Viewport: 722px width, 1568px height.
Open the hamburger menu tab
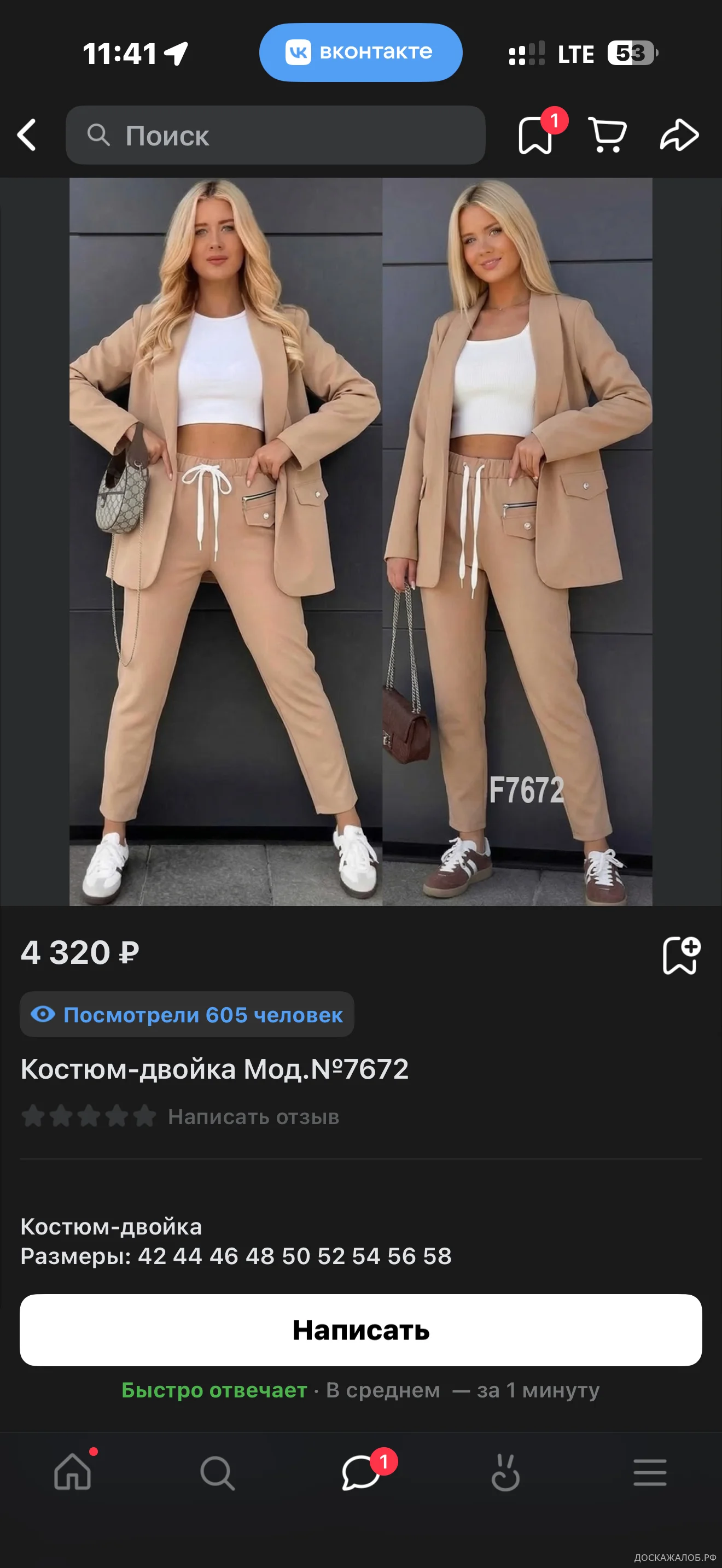point(650,1473)
